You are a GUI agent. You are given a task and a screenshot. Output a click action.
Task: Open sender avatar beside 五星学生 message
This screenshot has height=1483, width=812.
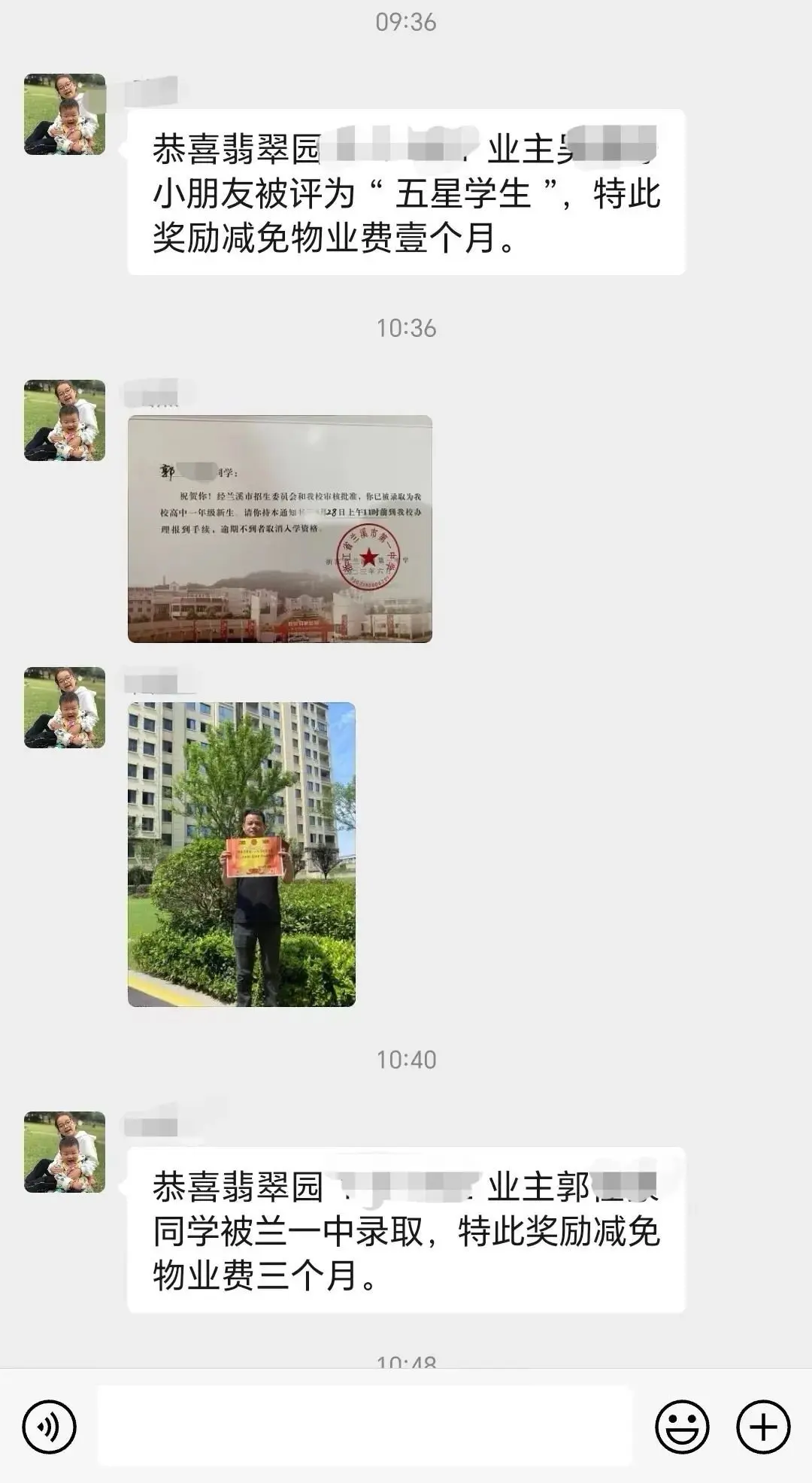(65, 114)
